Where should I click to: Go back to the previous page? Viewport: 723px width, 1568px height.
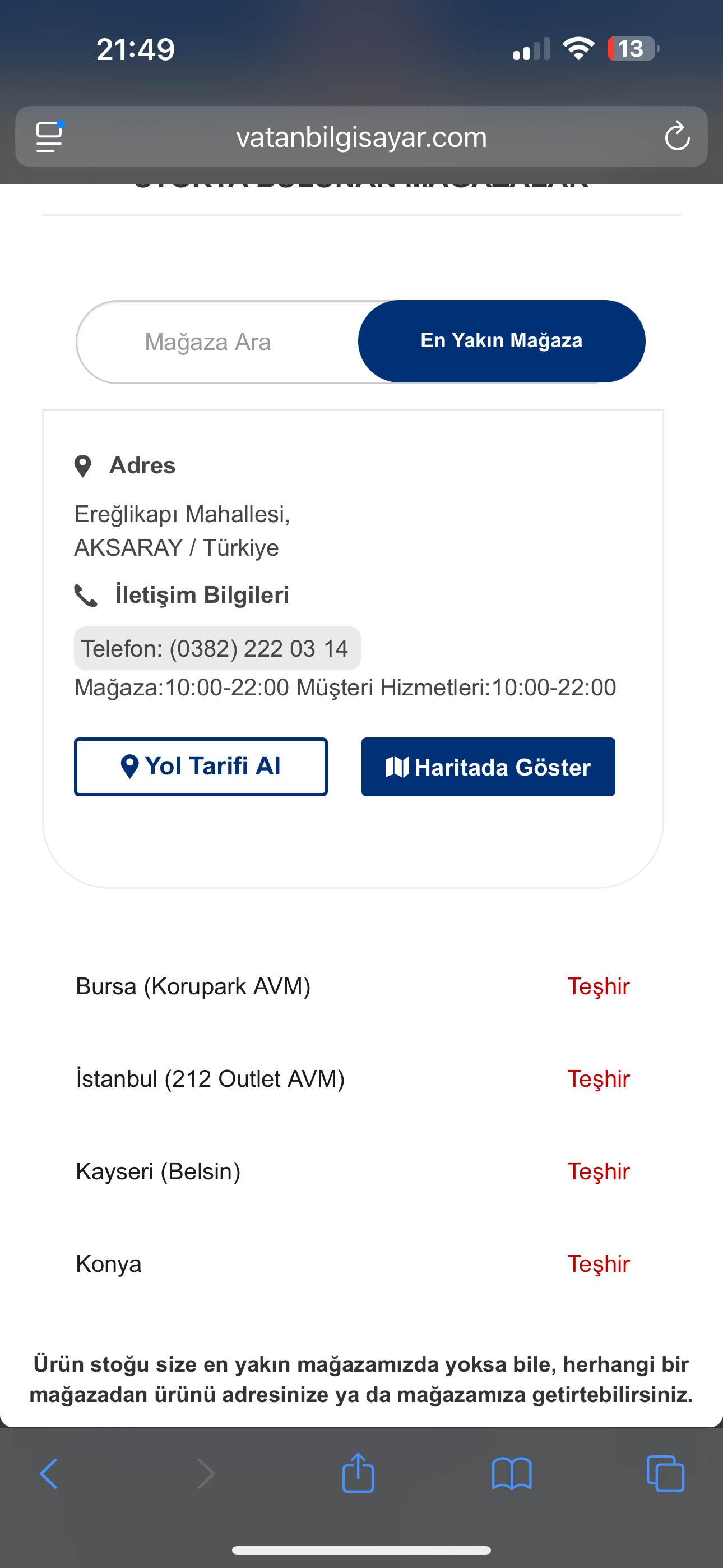pyautogui.click(x=49, y=1474)
